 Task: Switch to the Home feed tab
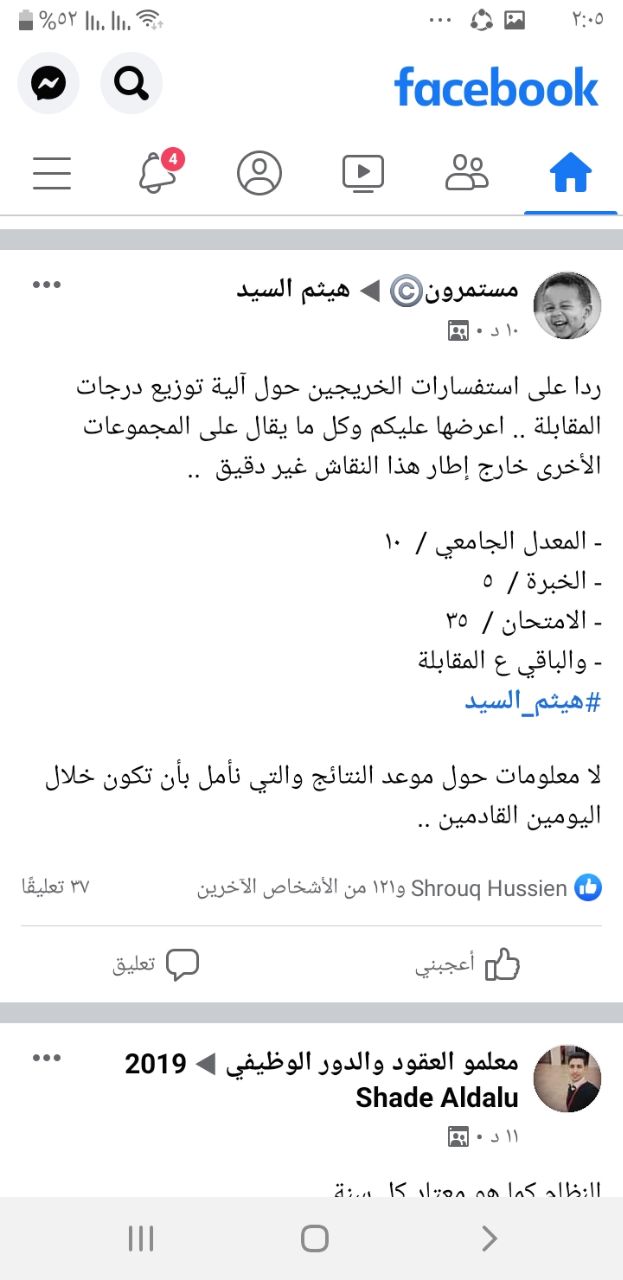tap(570, 173)
